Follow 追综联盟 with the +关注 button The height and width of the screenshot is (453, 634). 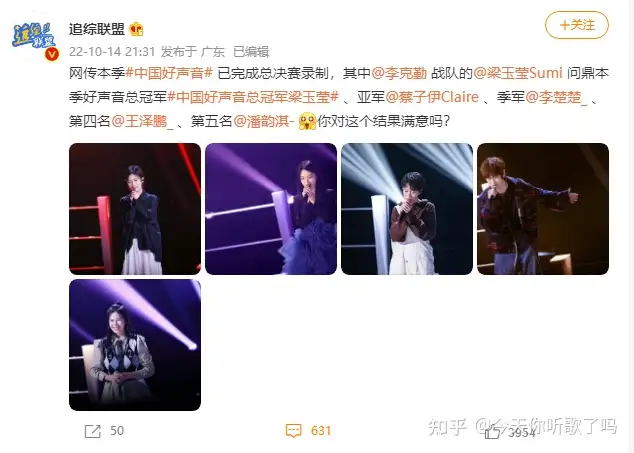(x=576, y=25)
